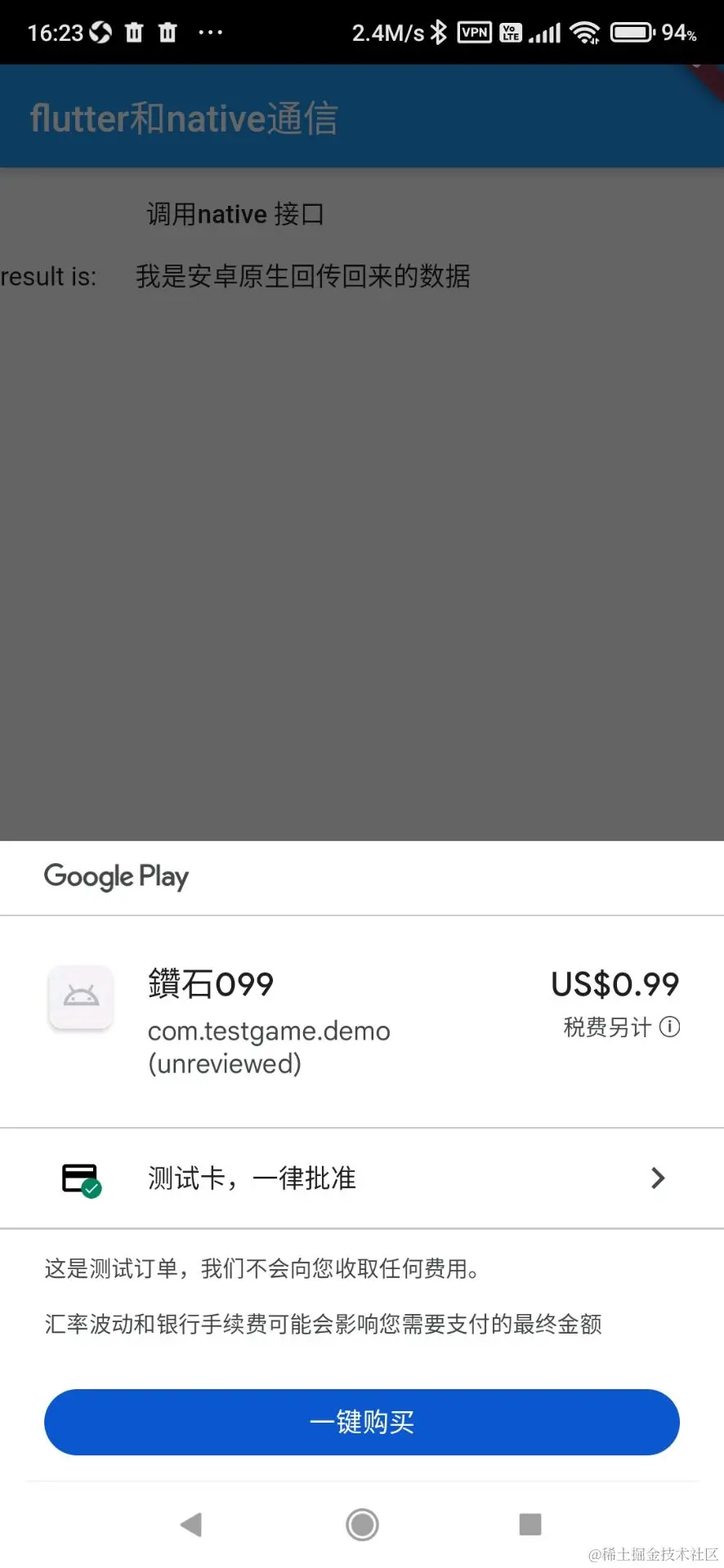This screenshot has height=1568, width=724.
Task: Expand the 测试卡 payment method chevron
Action: [x=657, y=1178]
